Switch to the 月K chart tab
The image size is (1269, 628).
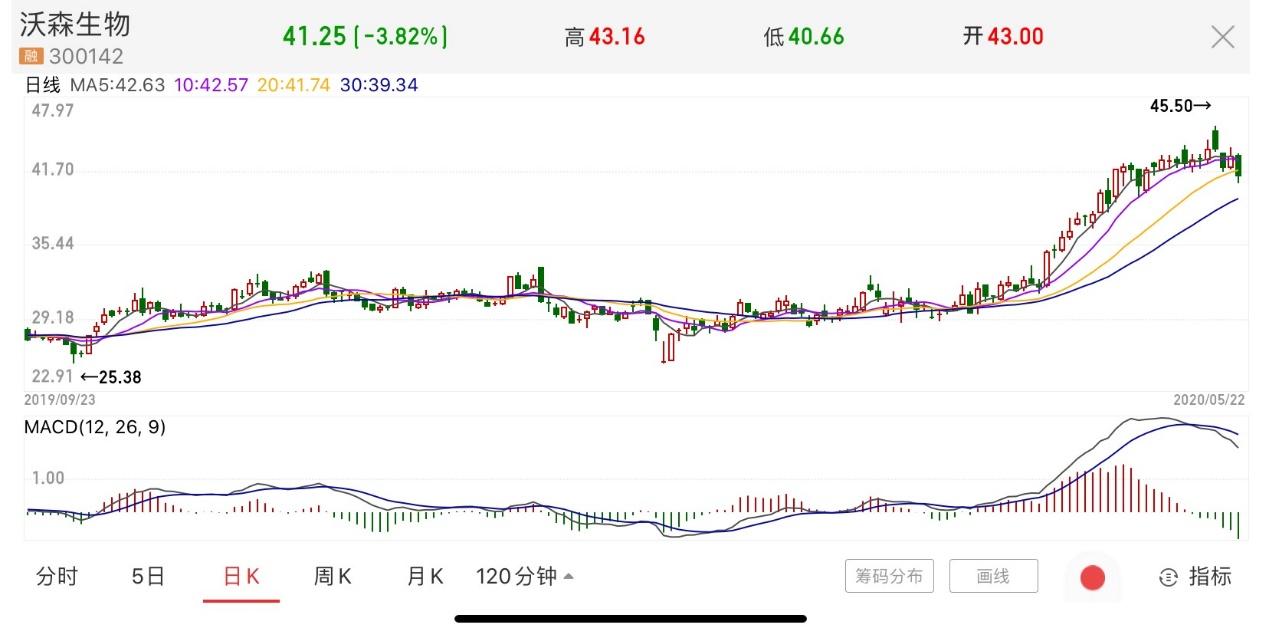pyautogui.click(x=425, y=577)
